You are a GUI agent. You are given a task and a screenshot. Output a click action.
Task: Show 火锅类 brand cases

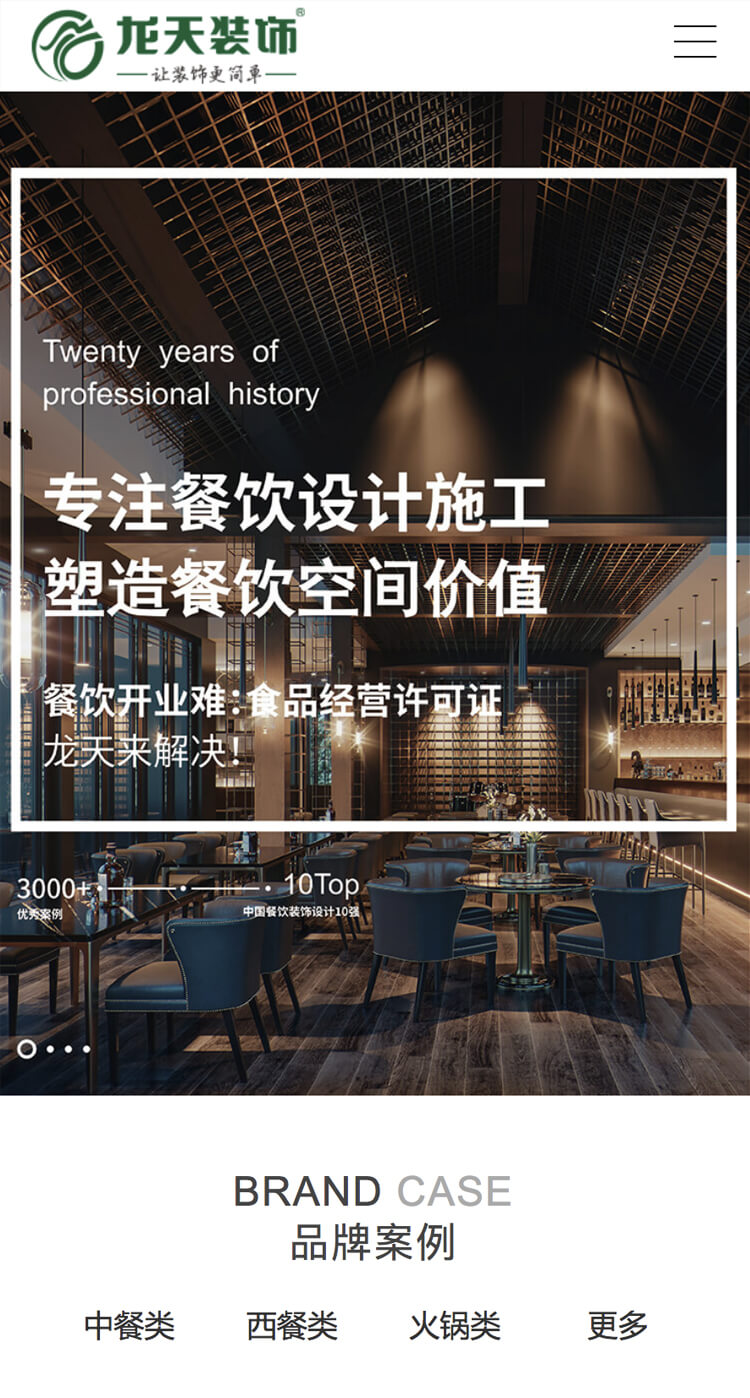[x=455, y=1326]
